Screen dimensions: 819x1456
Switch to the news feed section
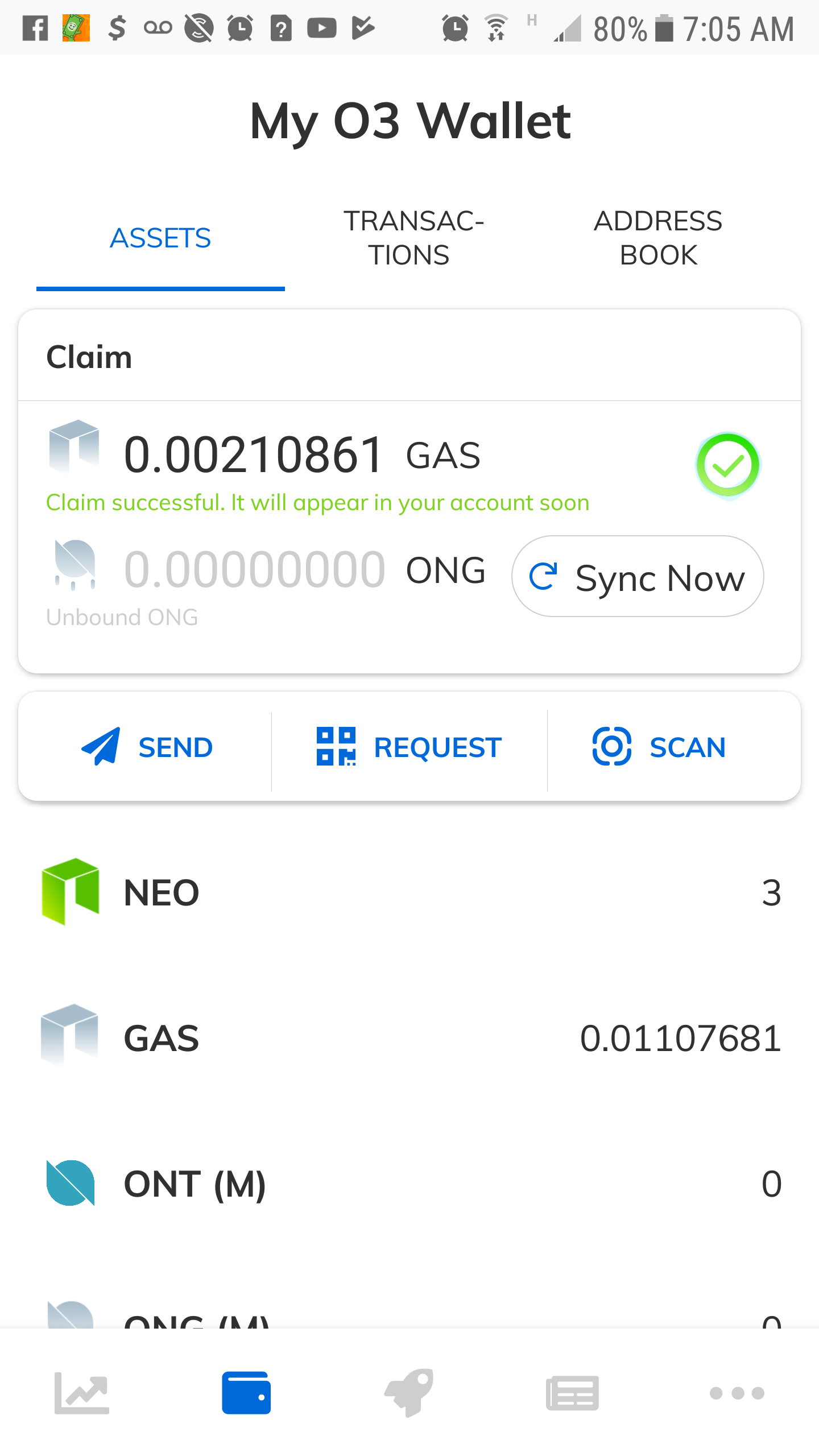click(x=572, y=1393)
